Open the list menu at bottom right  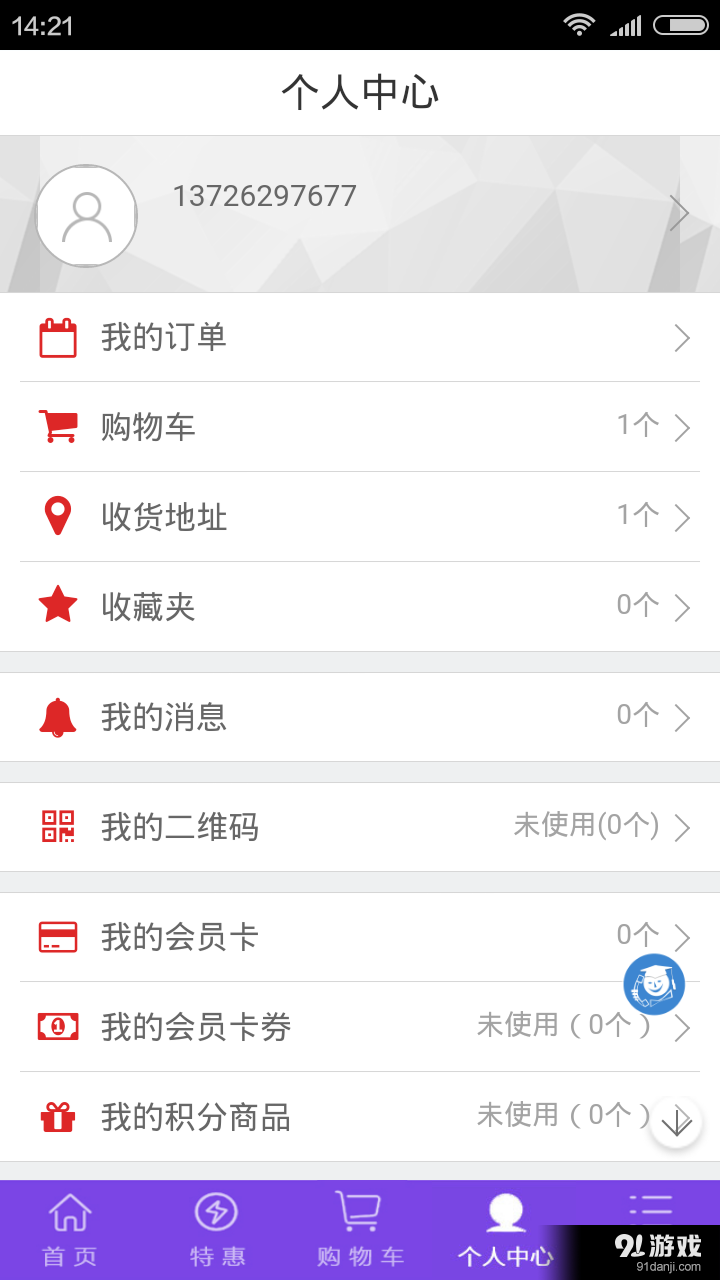(x=652, y=1207)
